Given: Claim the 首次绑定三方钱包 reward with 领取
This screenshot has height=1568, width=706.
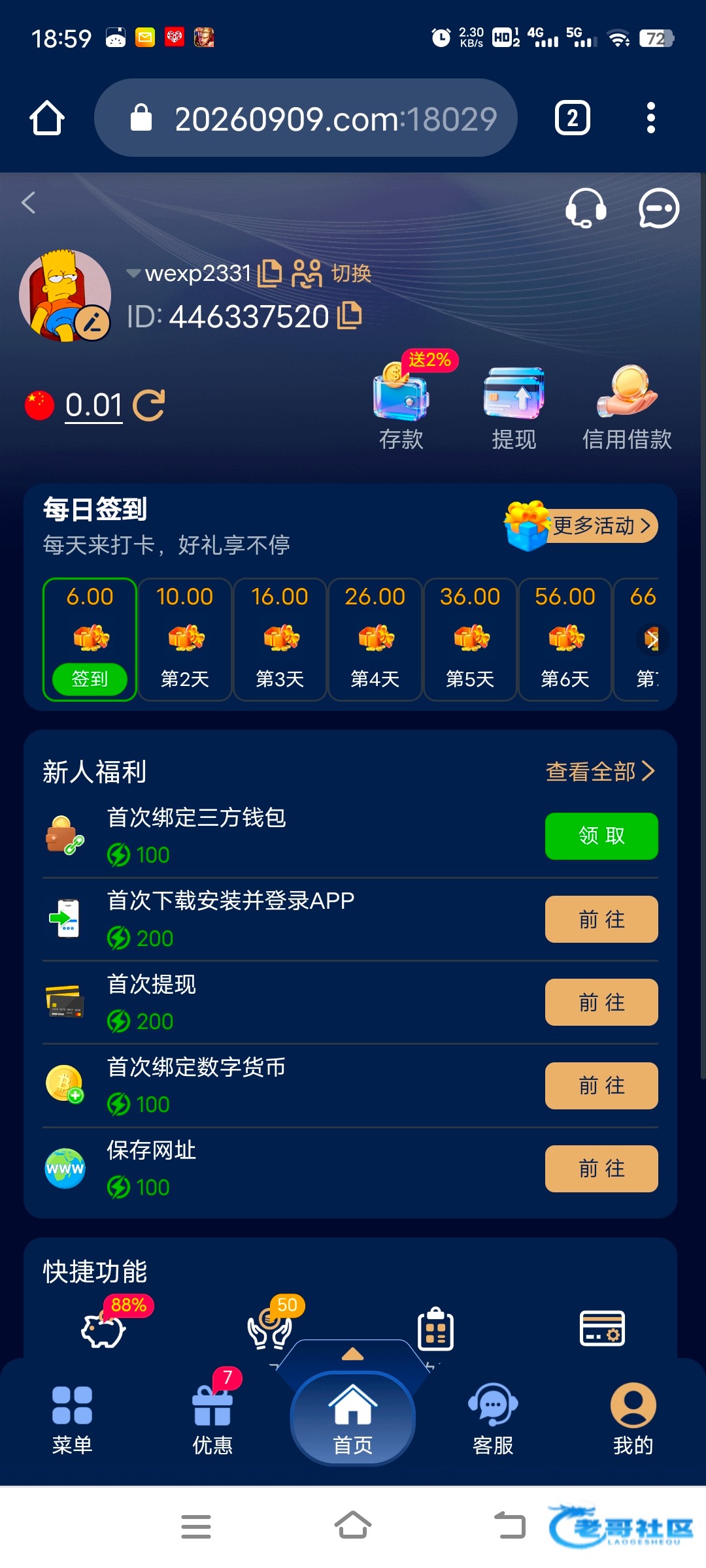Looking at the screenshot, I should pos(601,836).
